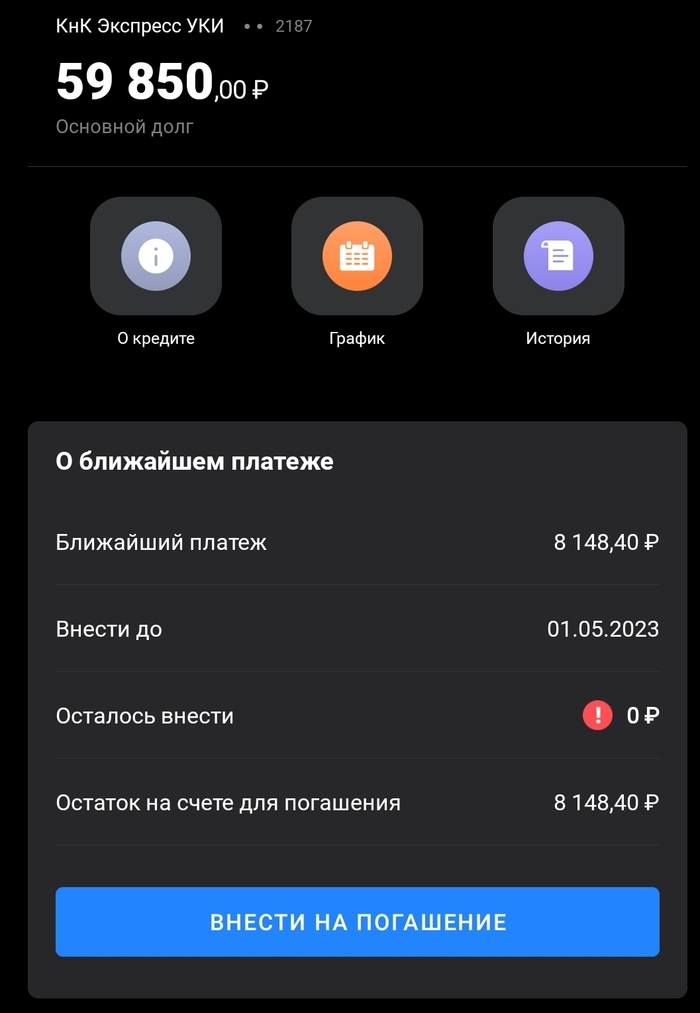The width and height of the screenshot is (700, 1013).
Task: Tap the ВНЕСТИ НА ПОГАШЕНИЕ button
Action: (357, 921)
